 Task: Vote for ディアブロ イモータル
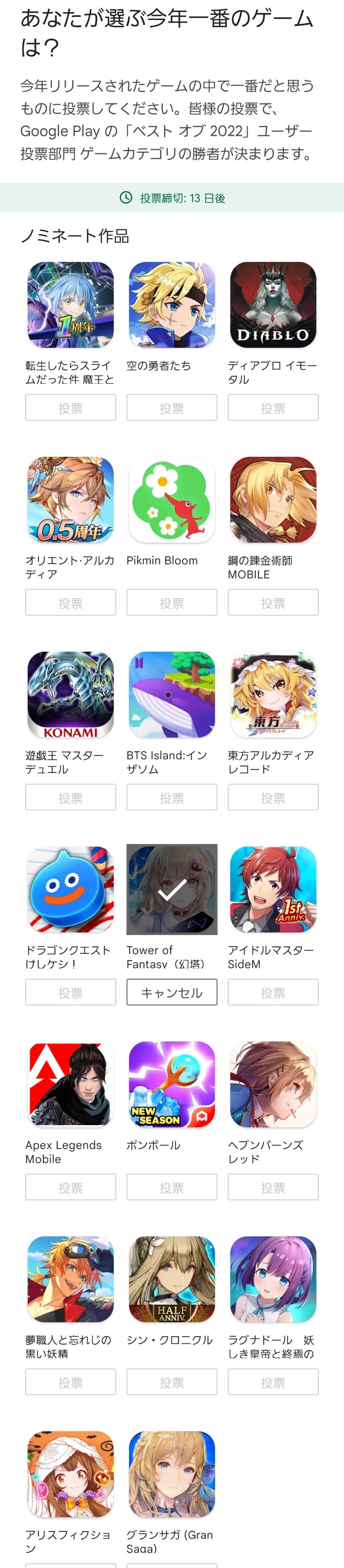(273, 408)
